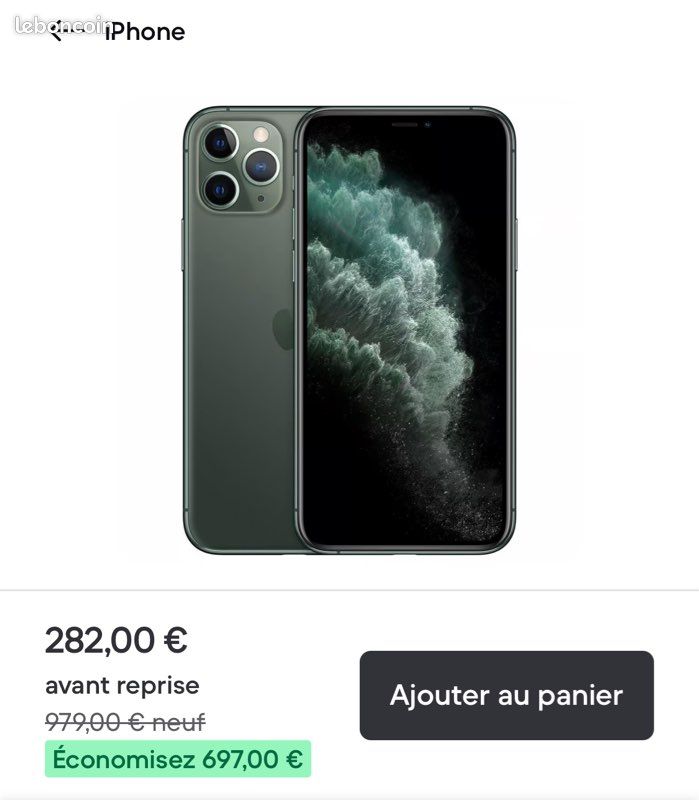Go back using the top arrow

(x=62, y=32)
